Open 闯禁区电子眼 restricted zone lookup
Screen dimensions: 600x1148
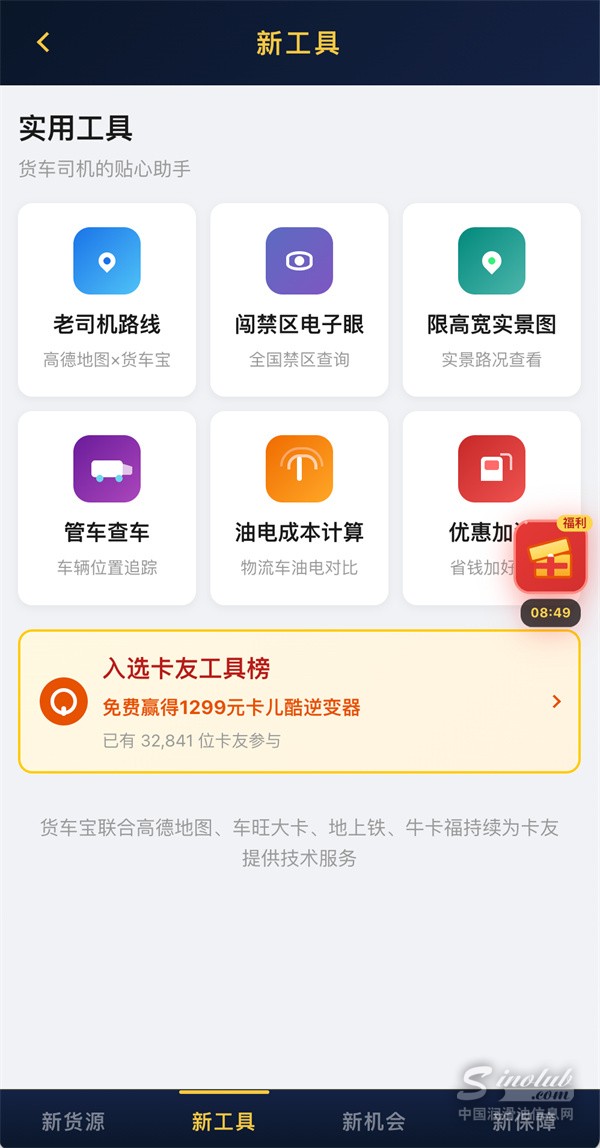(299, 300)
